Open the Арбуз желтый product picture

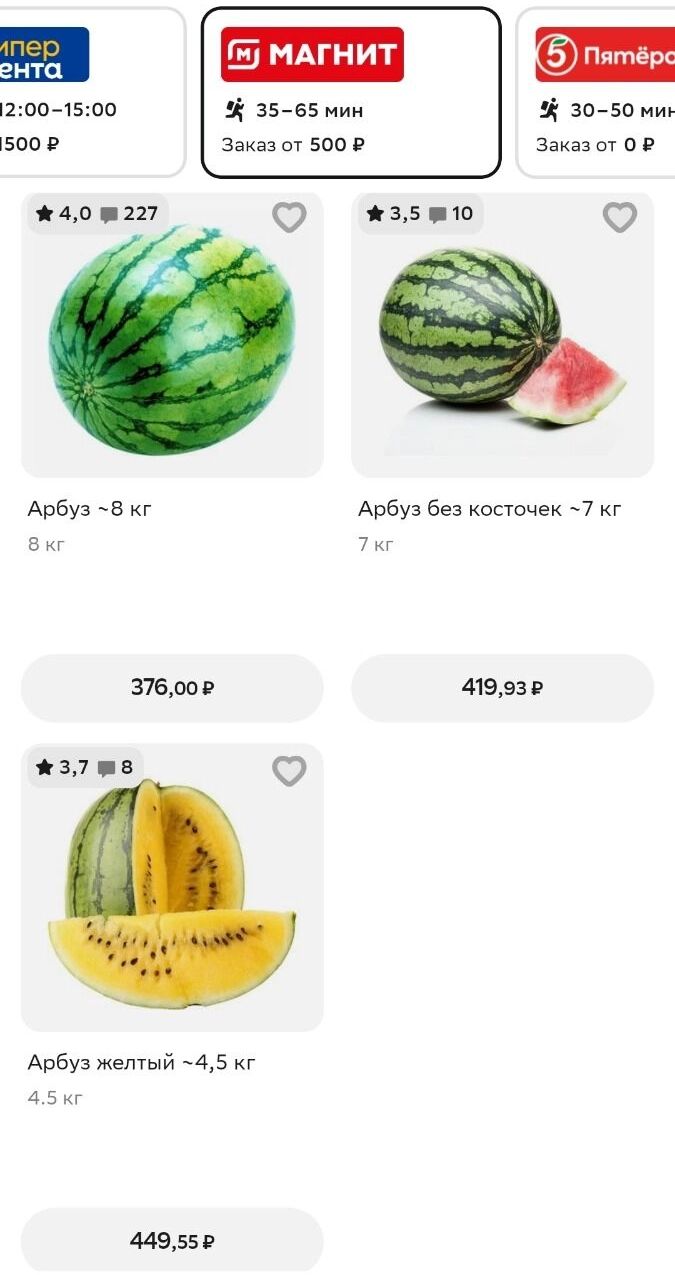[x=172, y=892]
